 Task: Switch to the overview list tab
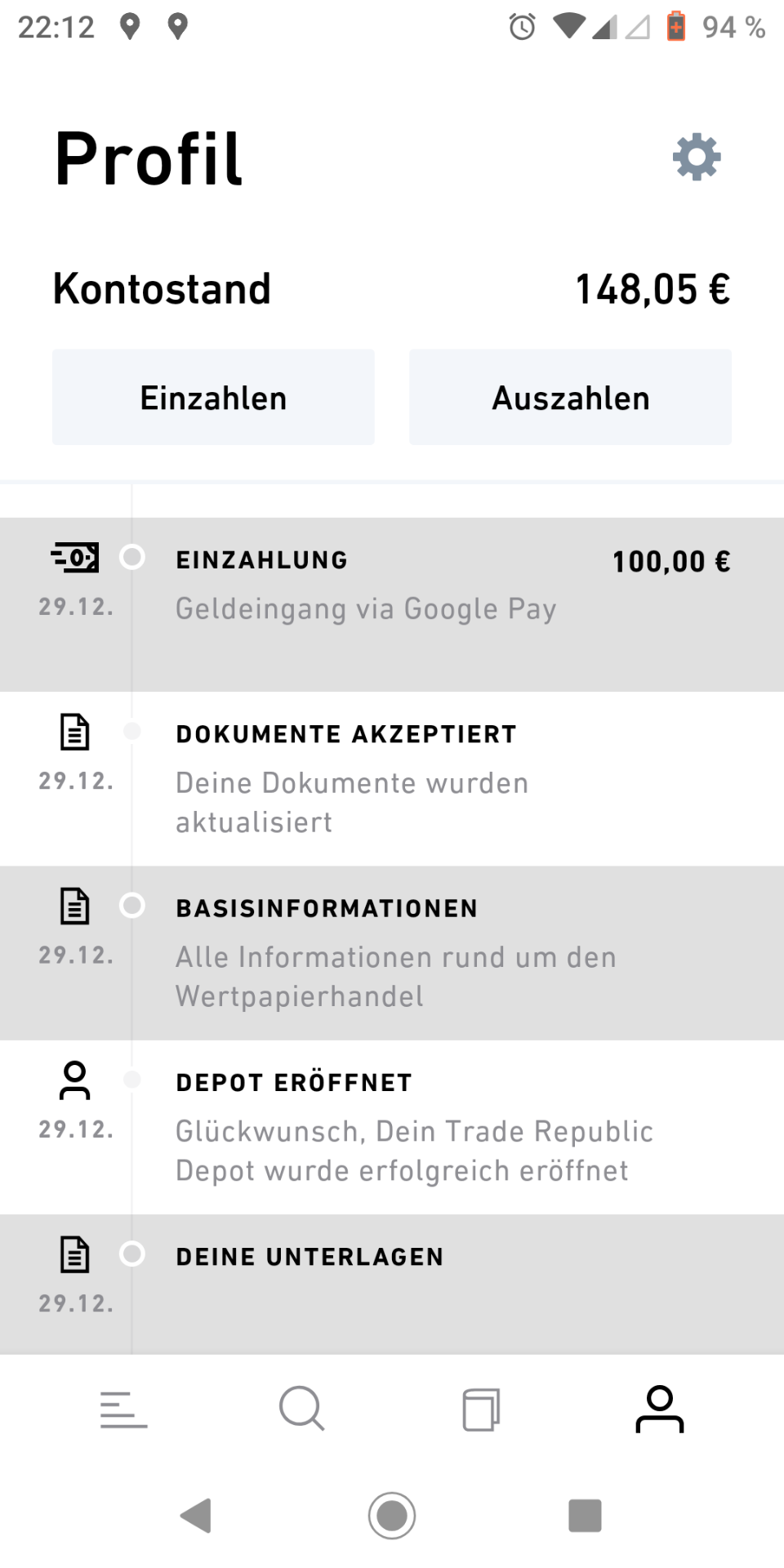[123, 1410]
